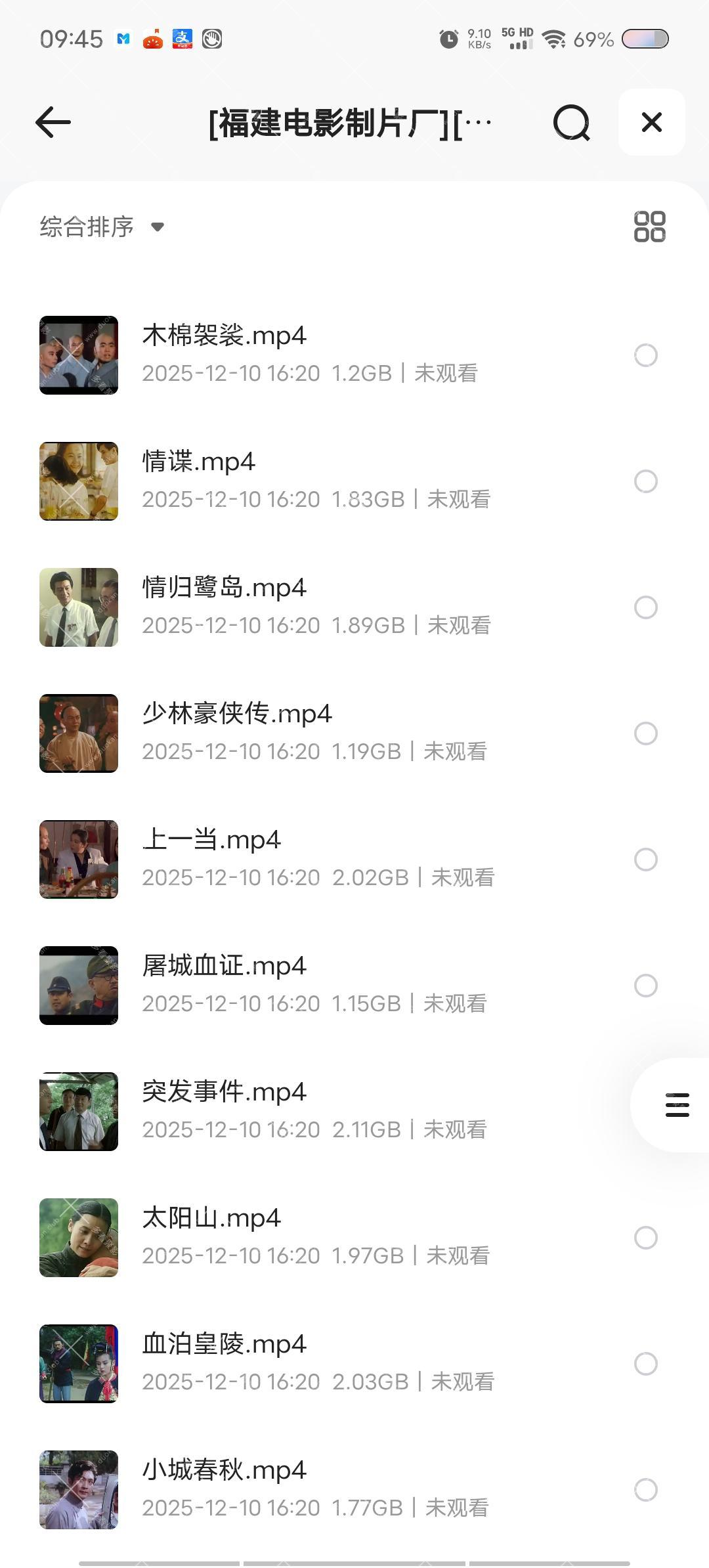
Task: Open search in this folder
Action: (571, 122)
